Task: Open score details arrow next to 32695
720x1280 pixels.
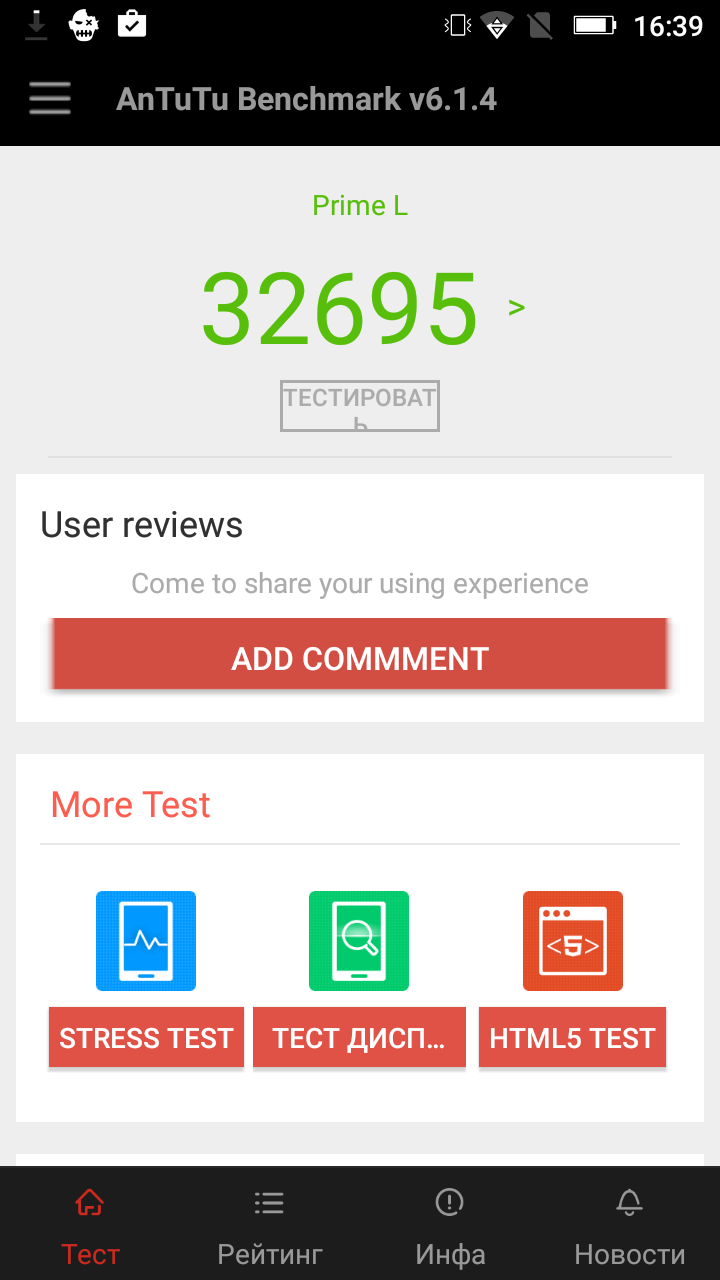Action: [516, 307]
